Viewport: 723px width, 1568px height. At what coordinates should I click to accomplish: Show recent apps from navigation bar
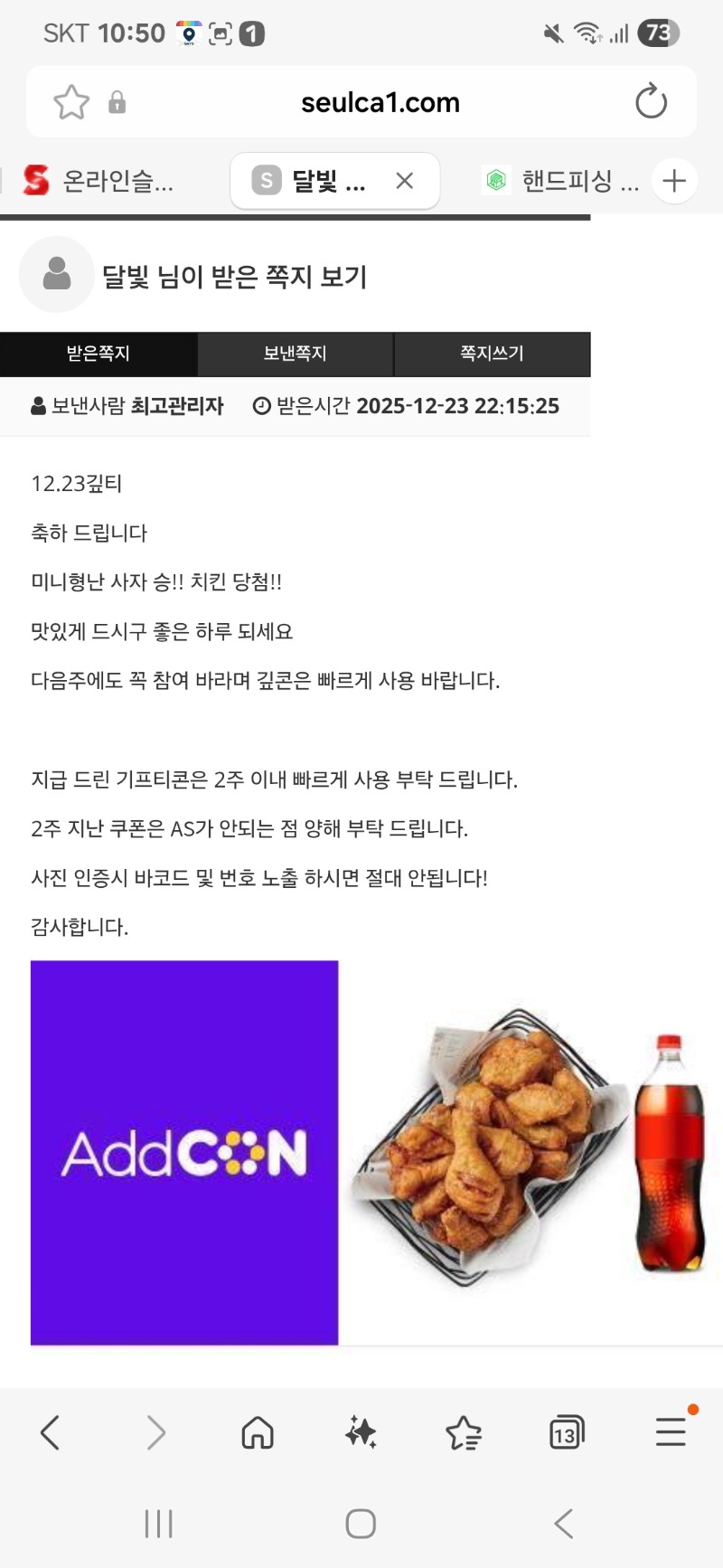(x=158, y=1524)
